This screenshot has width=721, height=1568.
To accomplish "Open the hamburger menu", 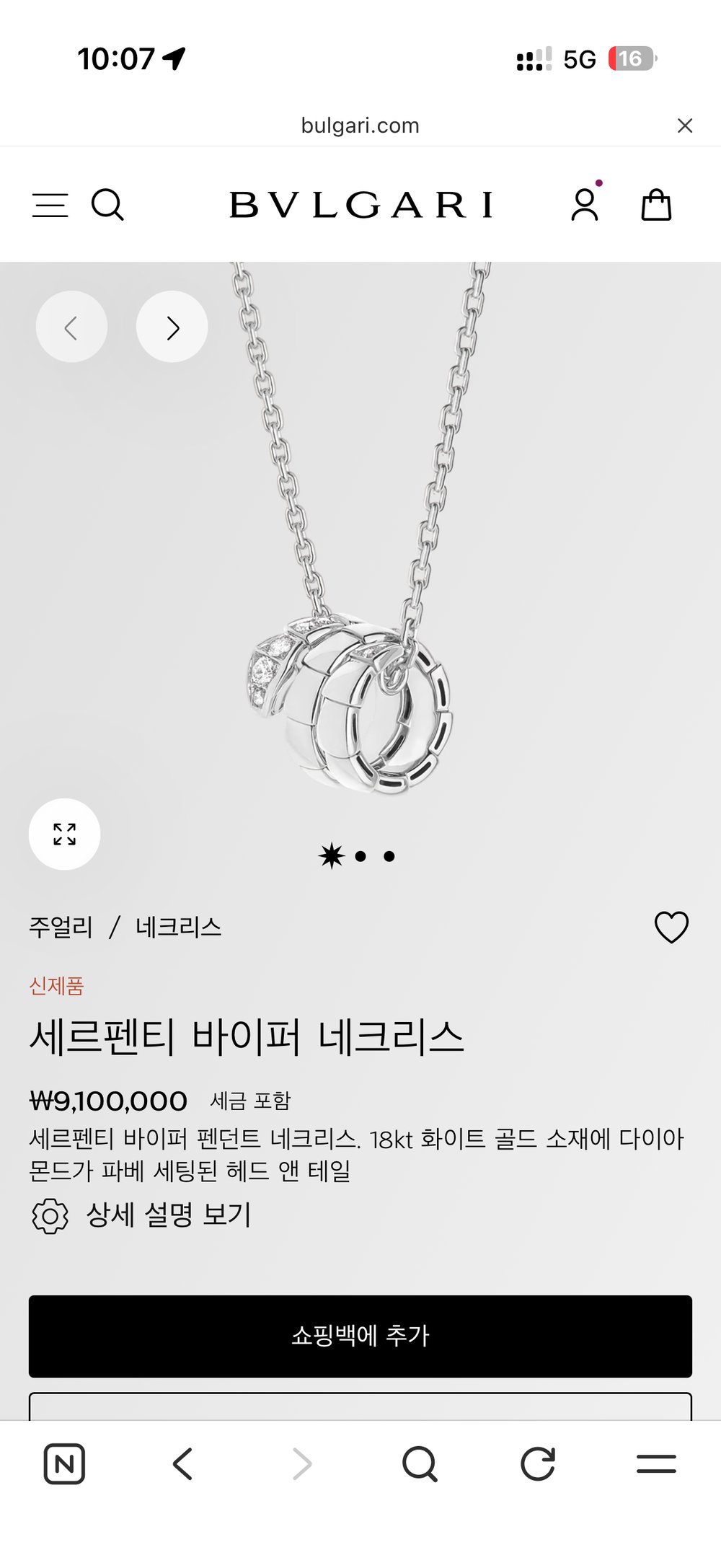I will point(50,206).
